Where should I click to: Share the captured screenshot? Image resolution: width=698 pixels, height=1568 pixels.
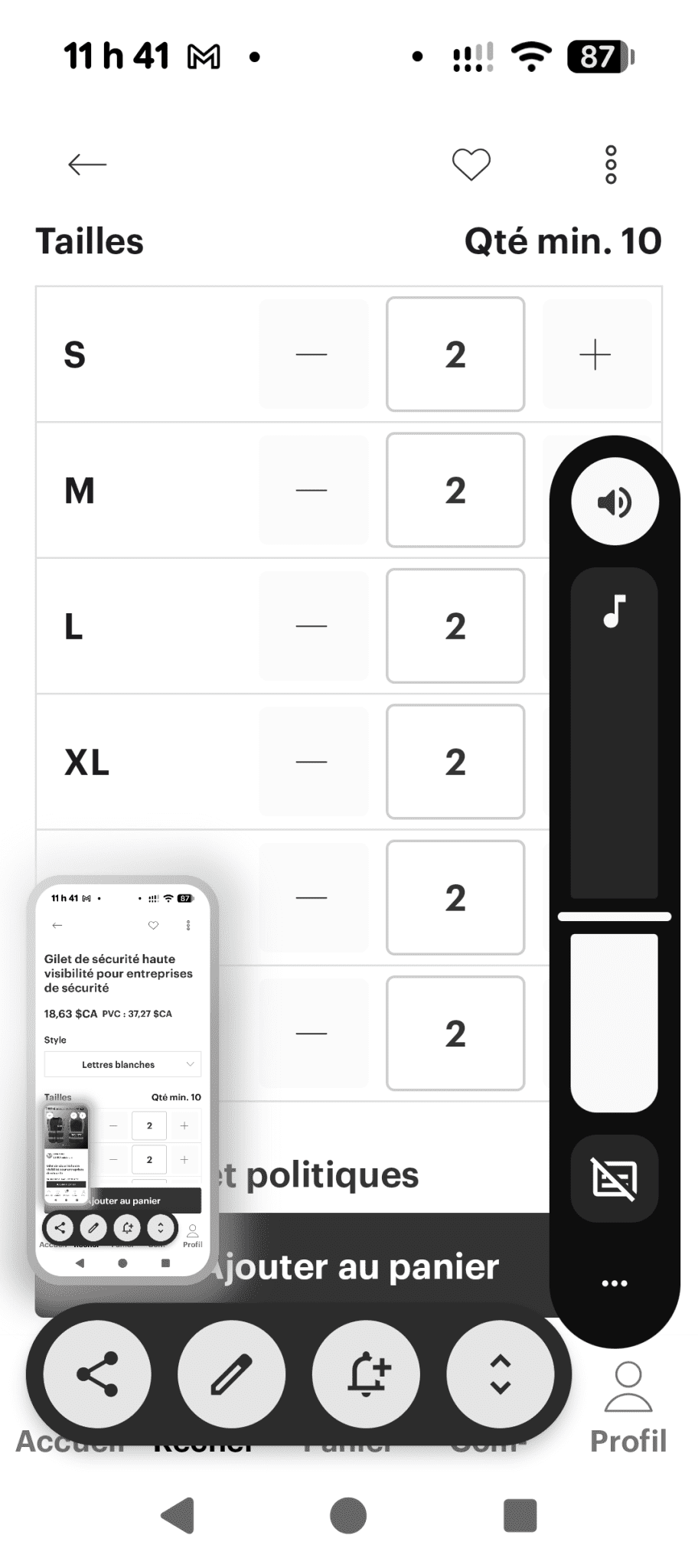tap(97, 1374)
